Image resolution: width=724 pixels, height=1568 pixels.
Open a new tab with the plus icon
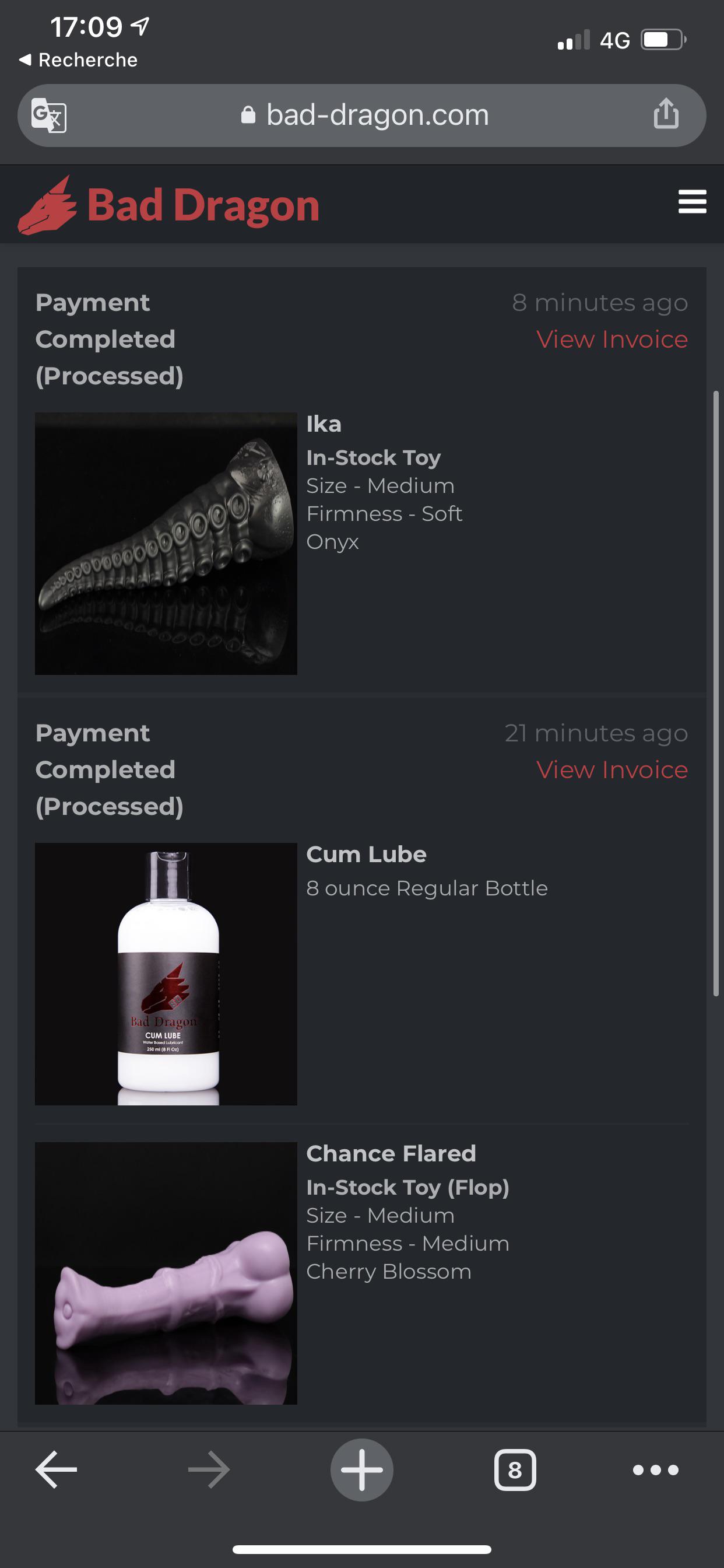click(x=362, y=1469)
